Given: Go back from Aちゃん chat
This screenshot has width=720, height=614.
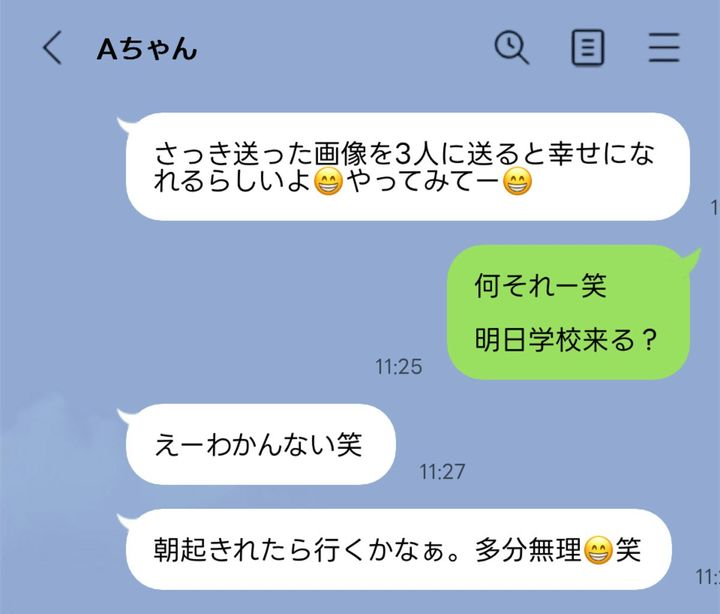Looking at the screenshot, I should (52, 48).
